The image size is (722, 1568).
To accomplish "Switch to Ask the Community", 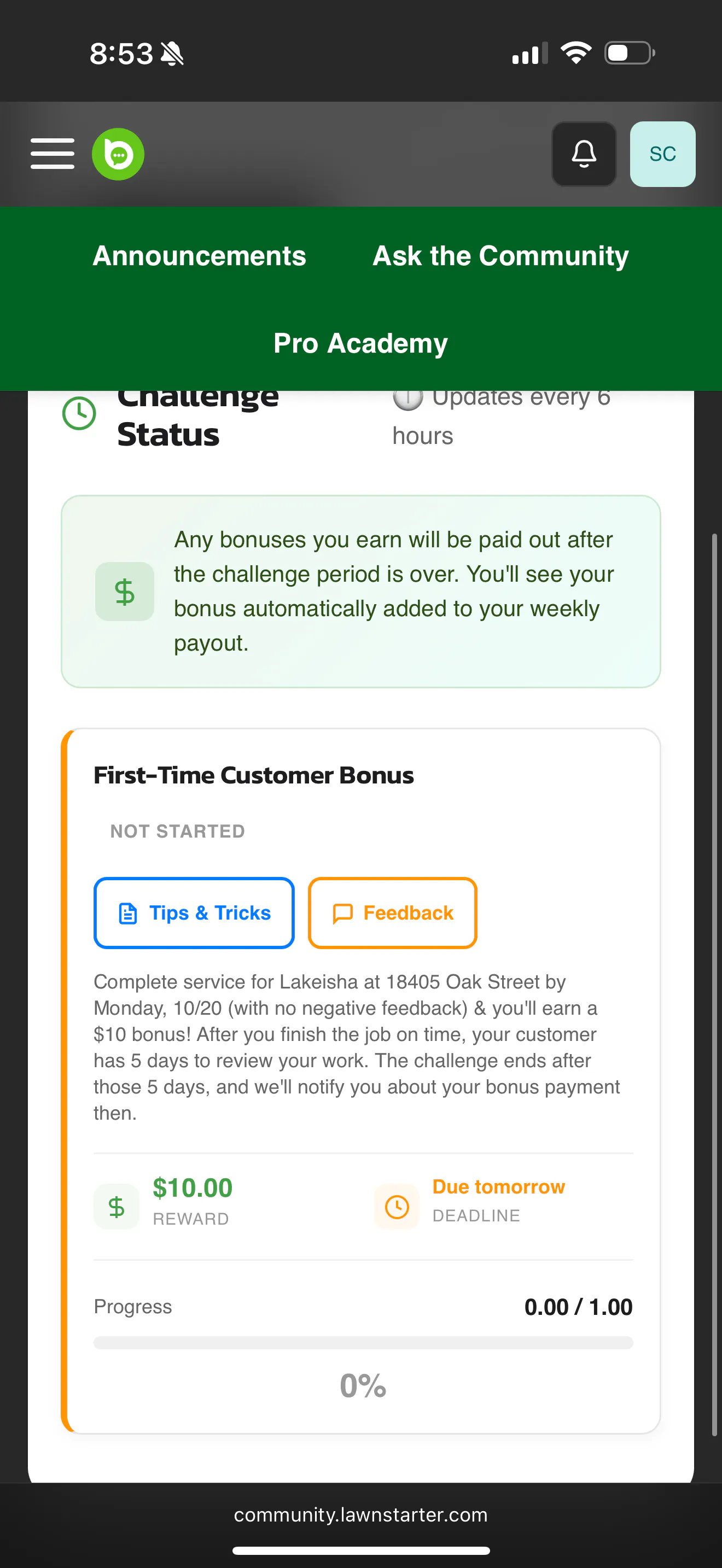I will 500,256.
